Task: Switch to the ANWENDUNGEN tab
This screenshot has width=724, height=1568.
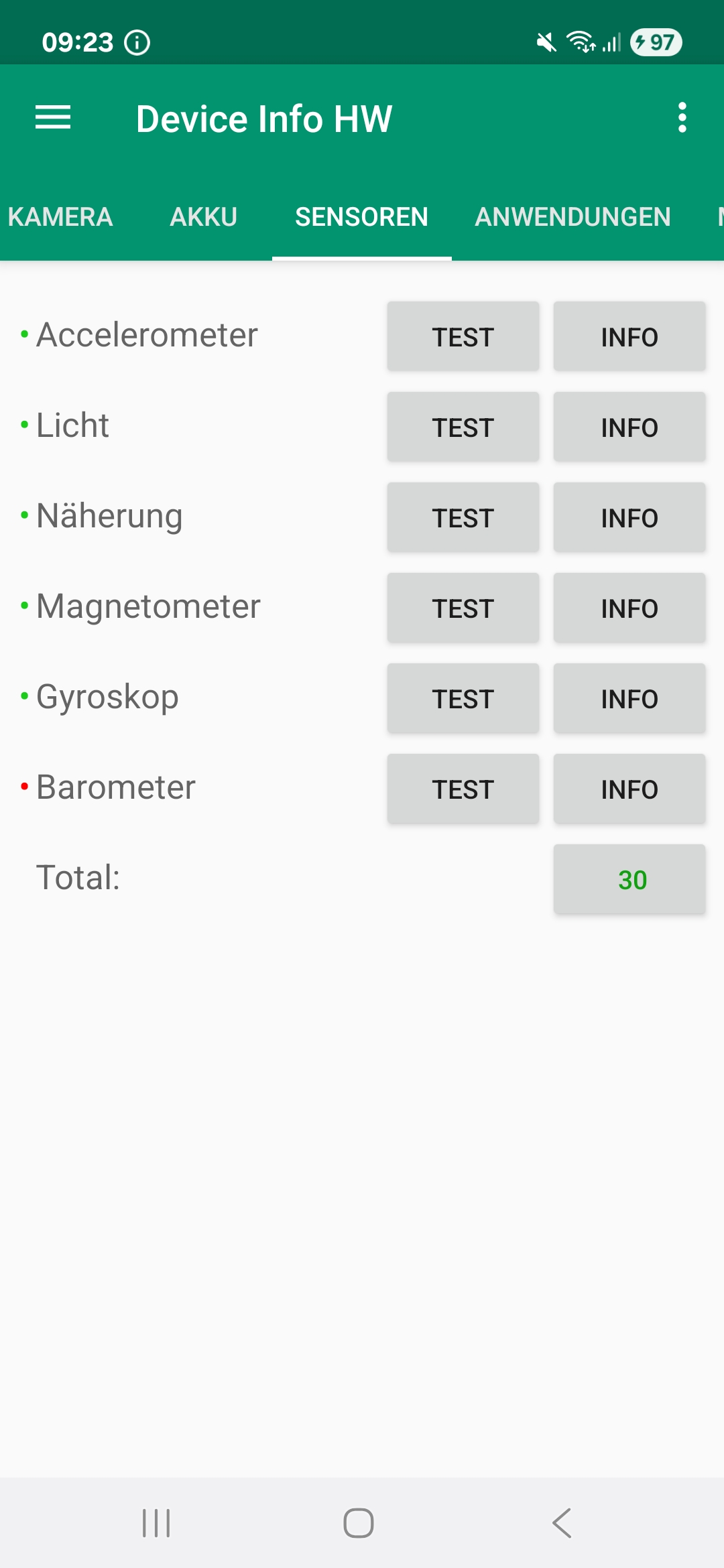Action: pos(572,217)
